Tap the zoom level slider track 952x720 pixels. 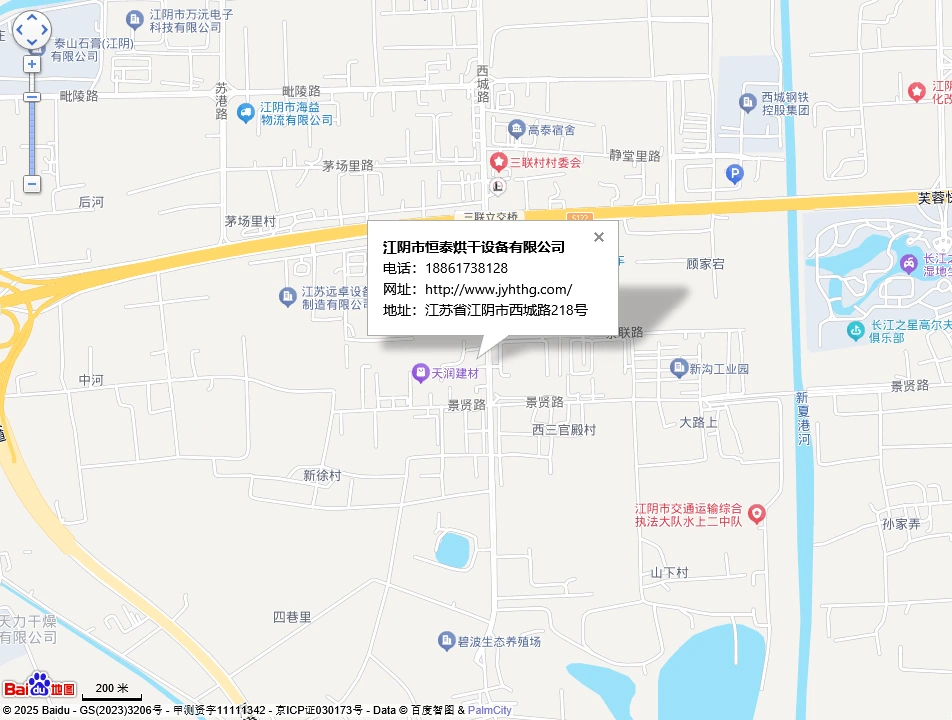32,140
